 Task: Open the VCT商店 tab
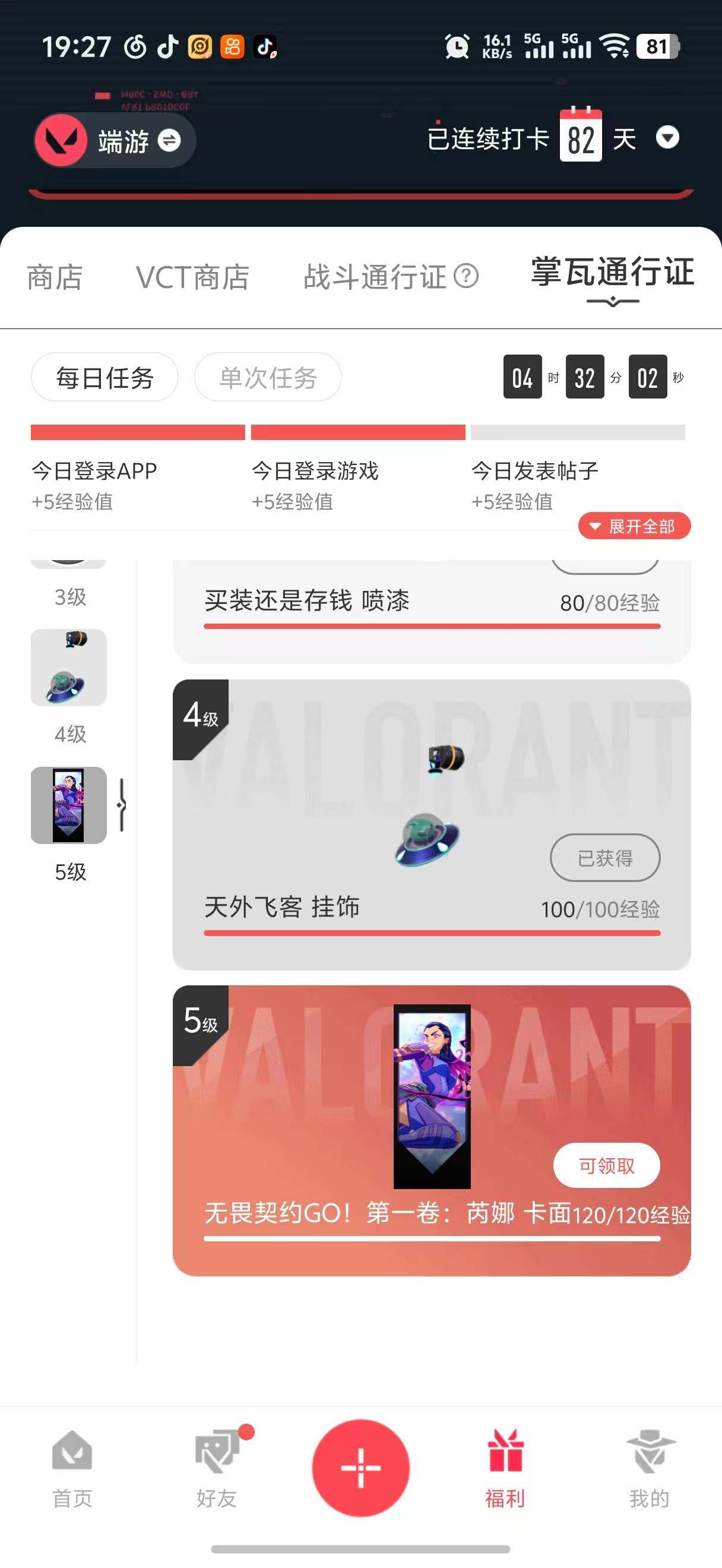192,277
